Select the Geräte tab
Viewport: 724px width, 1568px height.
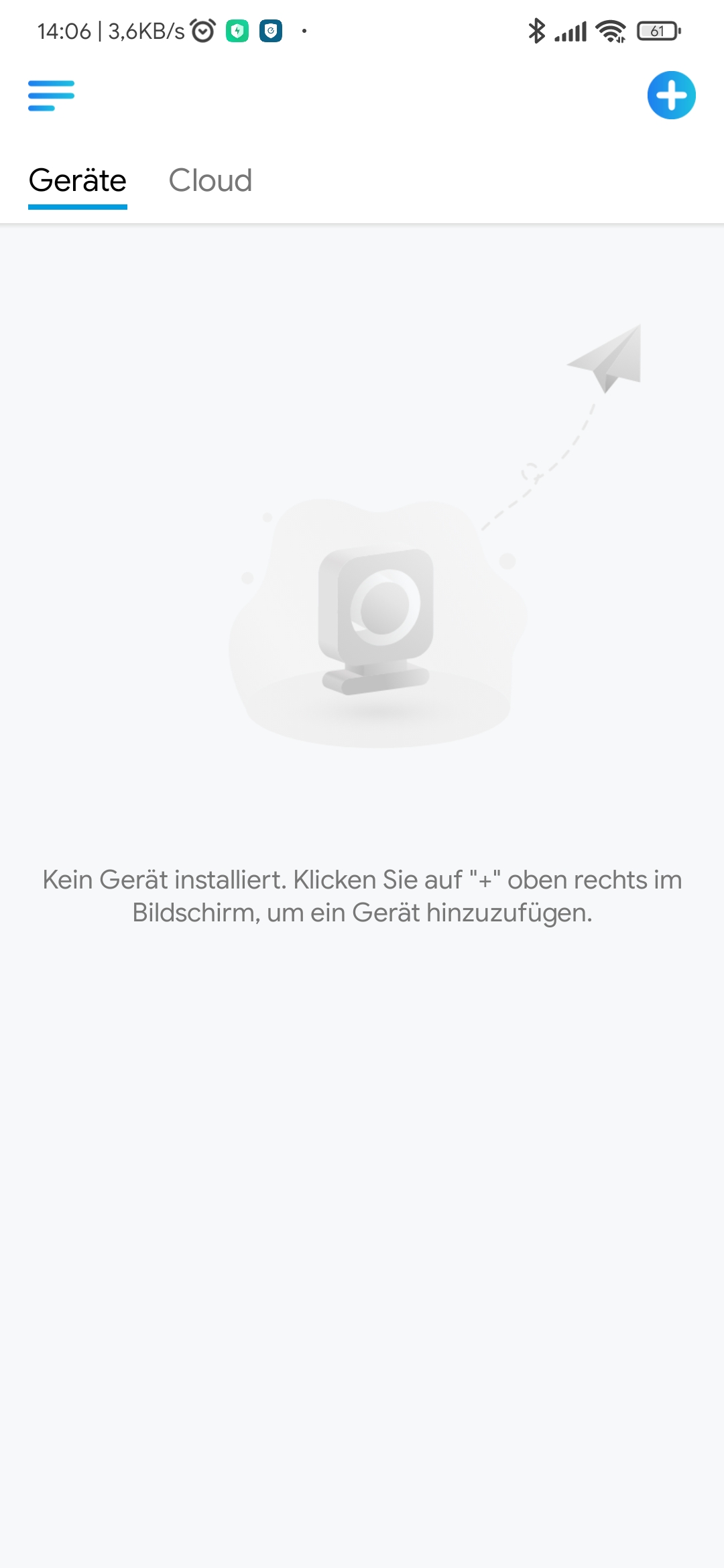[x=78, y=181]
